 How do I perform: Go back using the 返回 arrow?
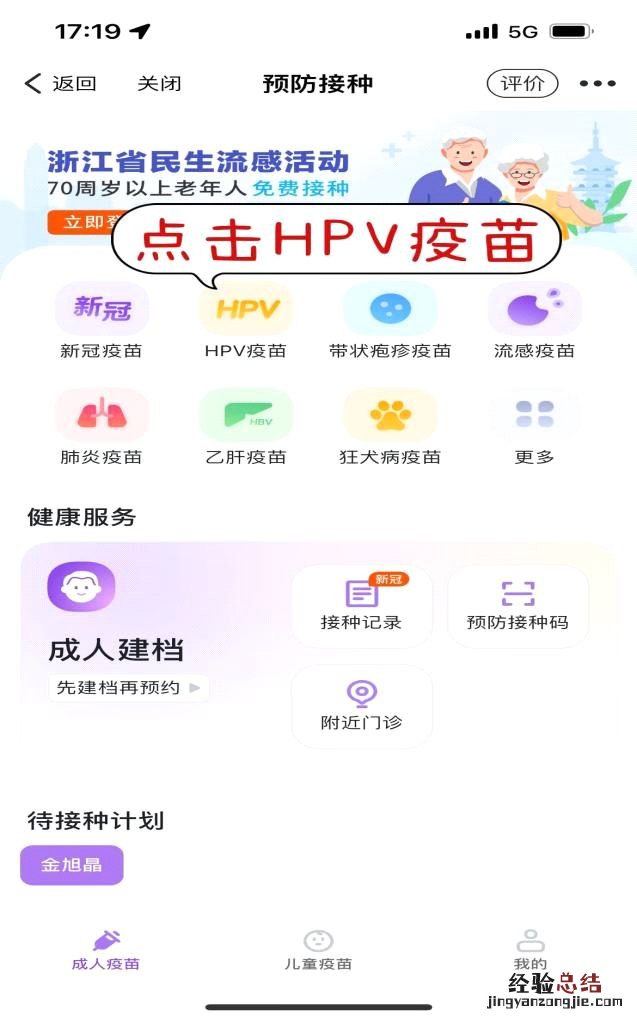(60, 84)
